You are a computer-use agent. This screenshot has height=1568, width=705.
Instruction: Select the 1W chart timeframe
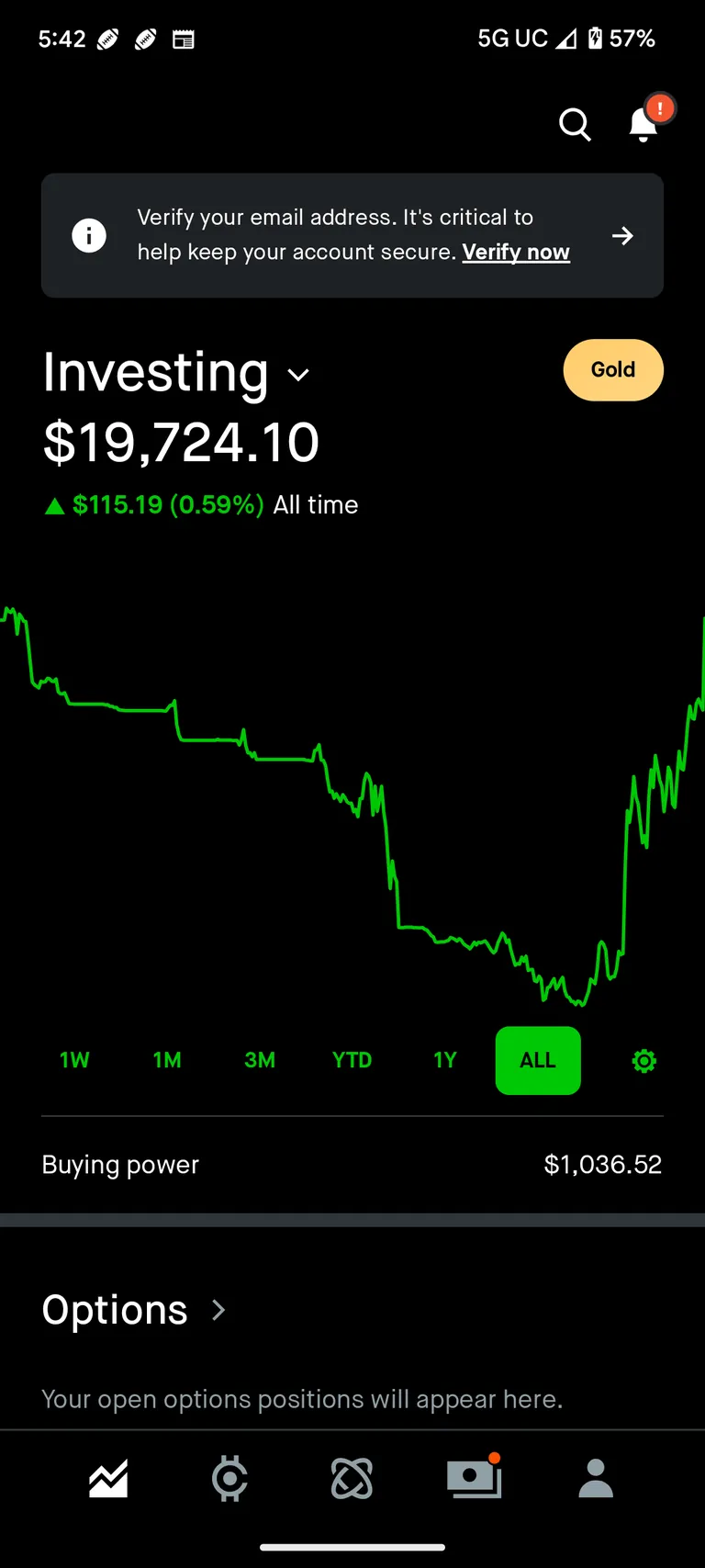pos(74,1060)
